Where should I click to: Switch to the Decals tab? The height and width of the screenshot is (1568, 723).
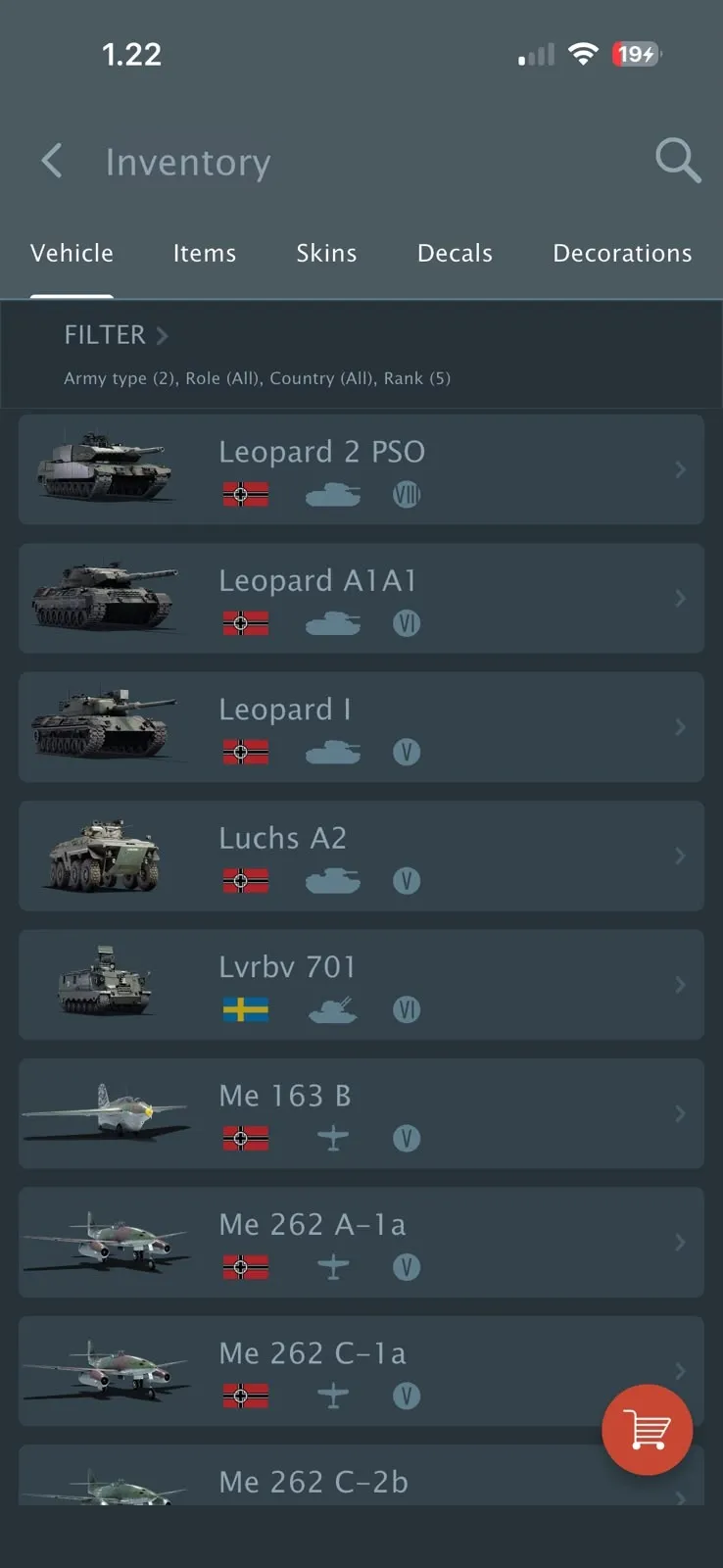tap(455, 253)
